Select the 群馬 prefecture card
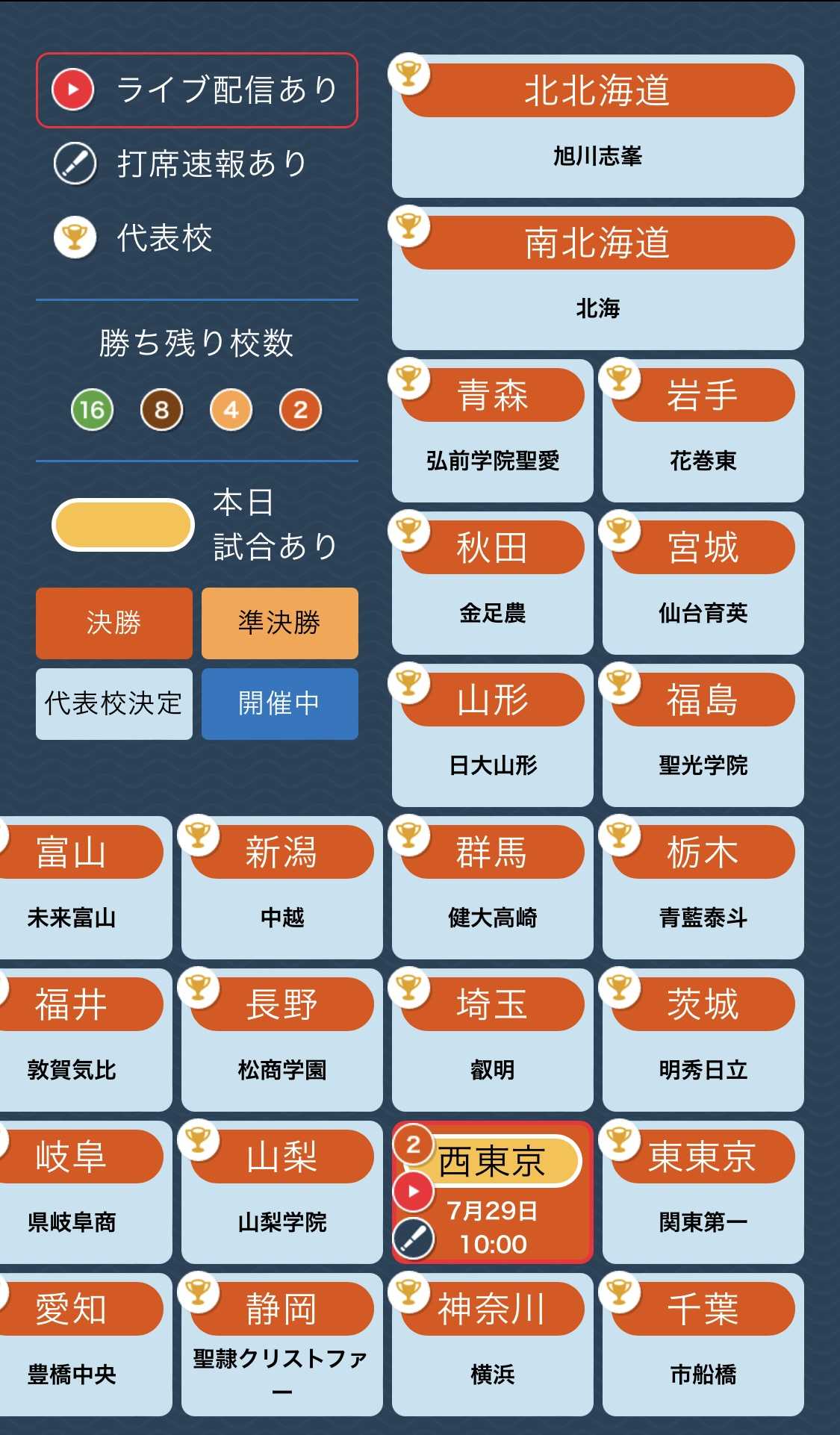Viewport: 840px width, 1435px height. click(493, 888)
